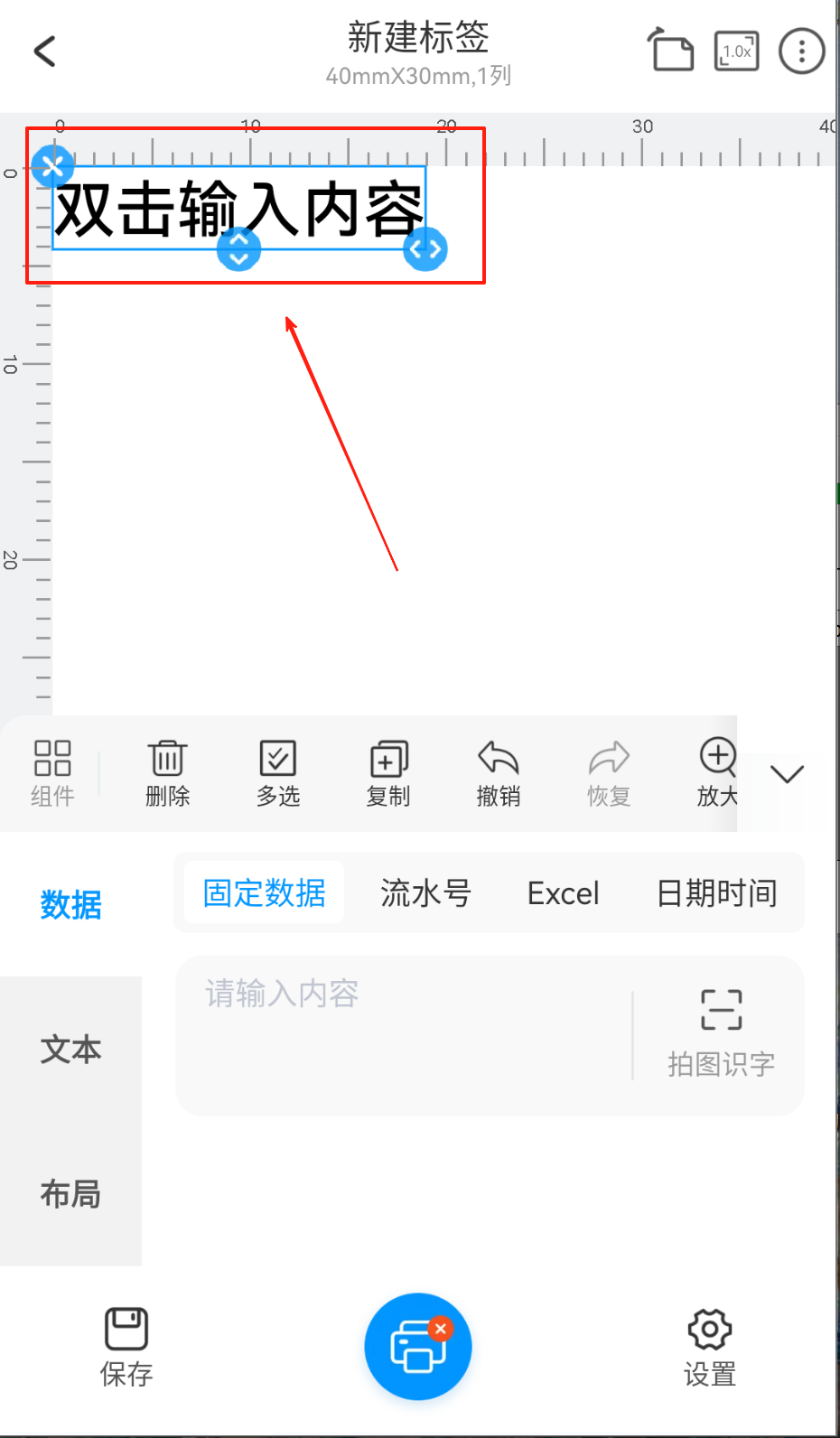This screenshot has width=840, height=1438.
Task: Collapse the toolbar with the down chevron
Action: point(787,774)
